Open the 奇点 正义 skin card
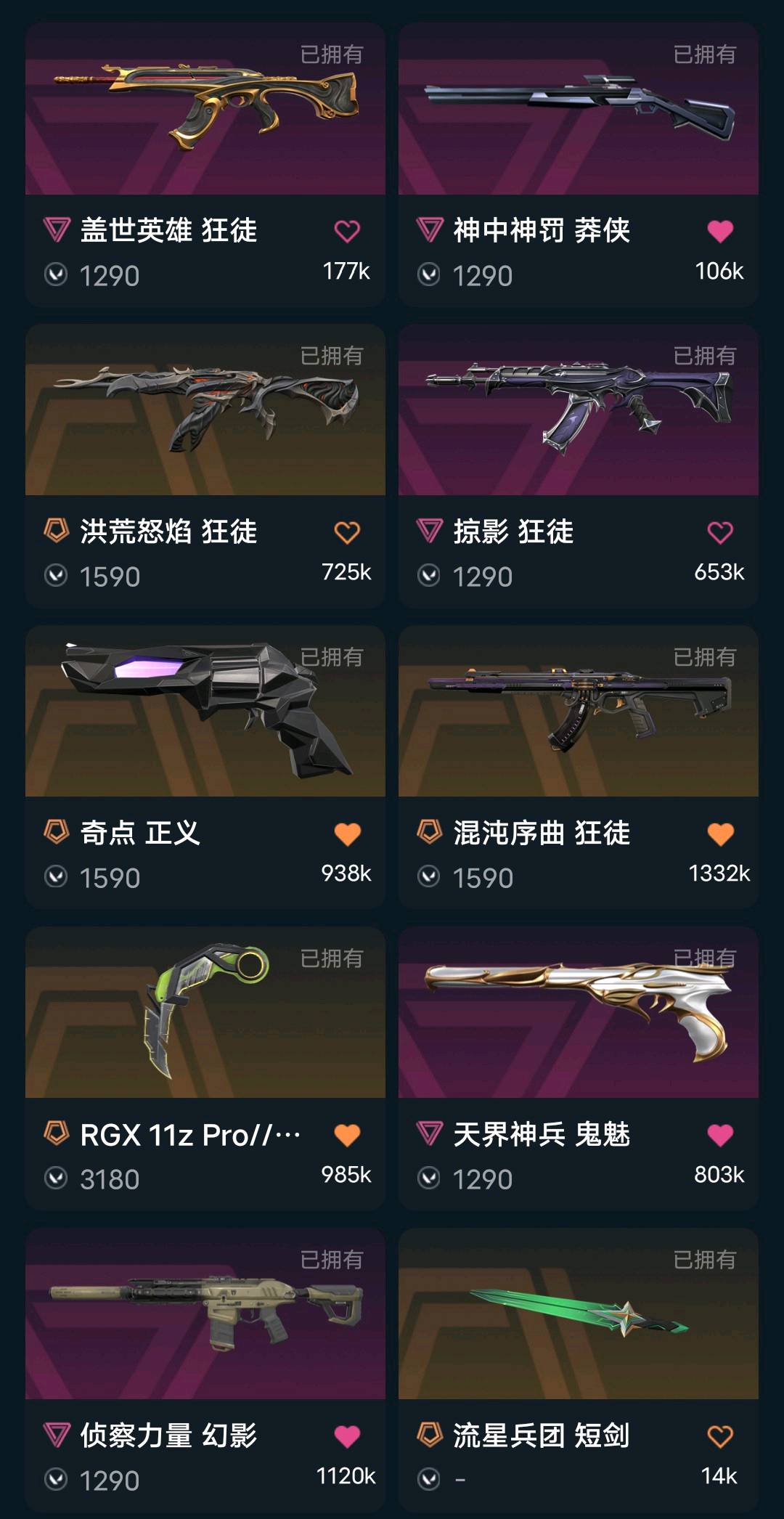Screen dimensions: 784x1519 [205, 712]
